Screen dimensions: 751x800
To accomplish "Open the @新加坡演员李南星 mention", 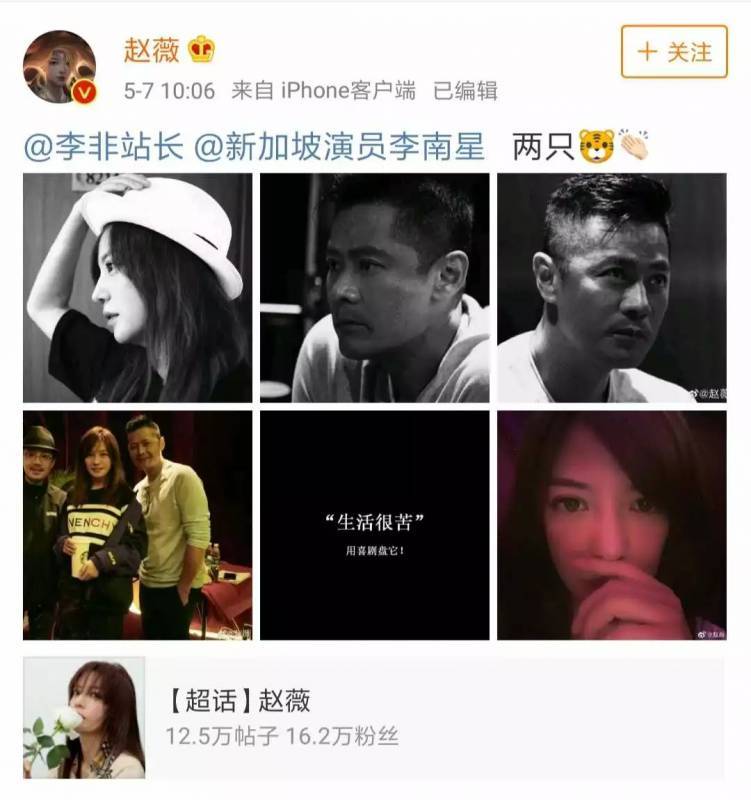I will (338, 147).
